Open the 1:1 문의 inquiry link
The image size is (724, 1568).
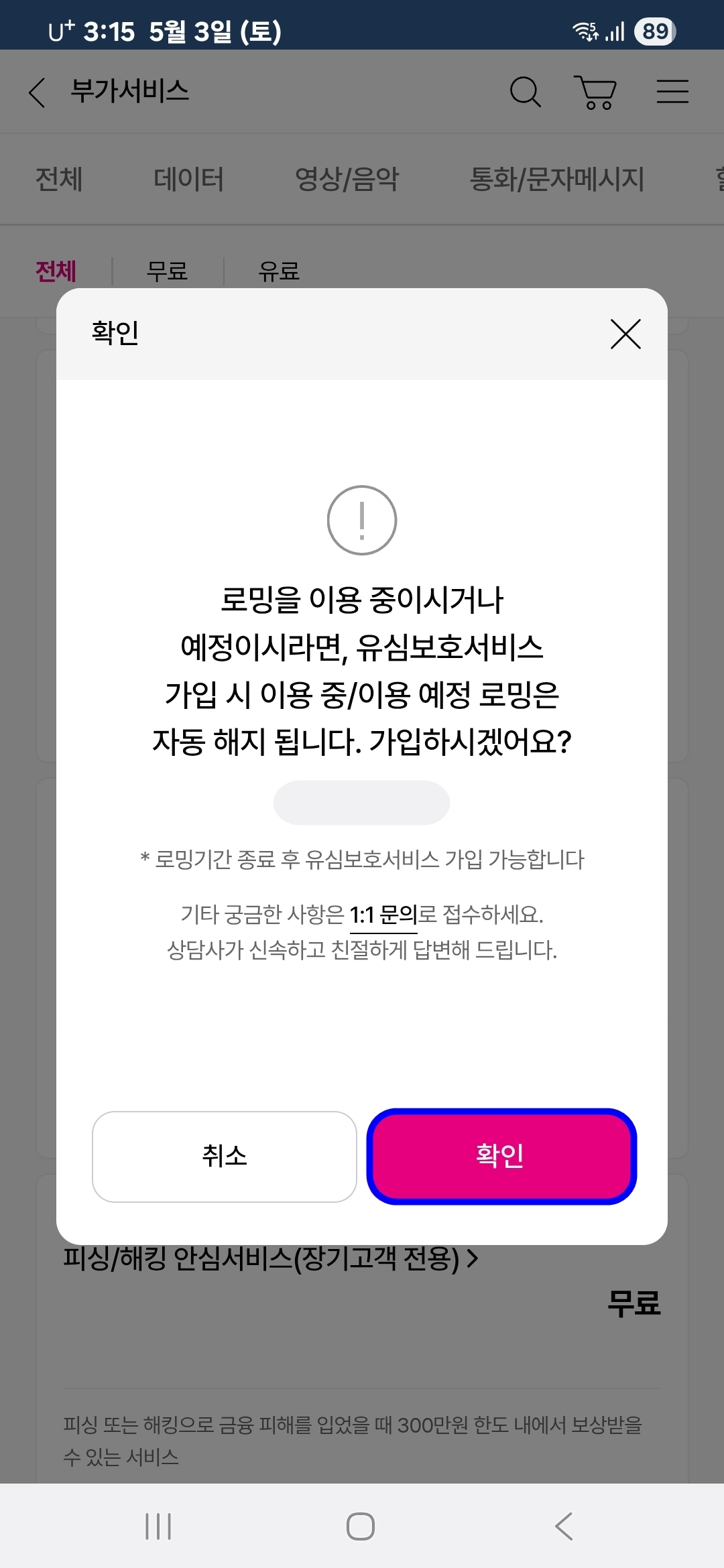click(385, 913)
